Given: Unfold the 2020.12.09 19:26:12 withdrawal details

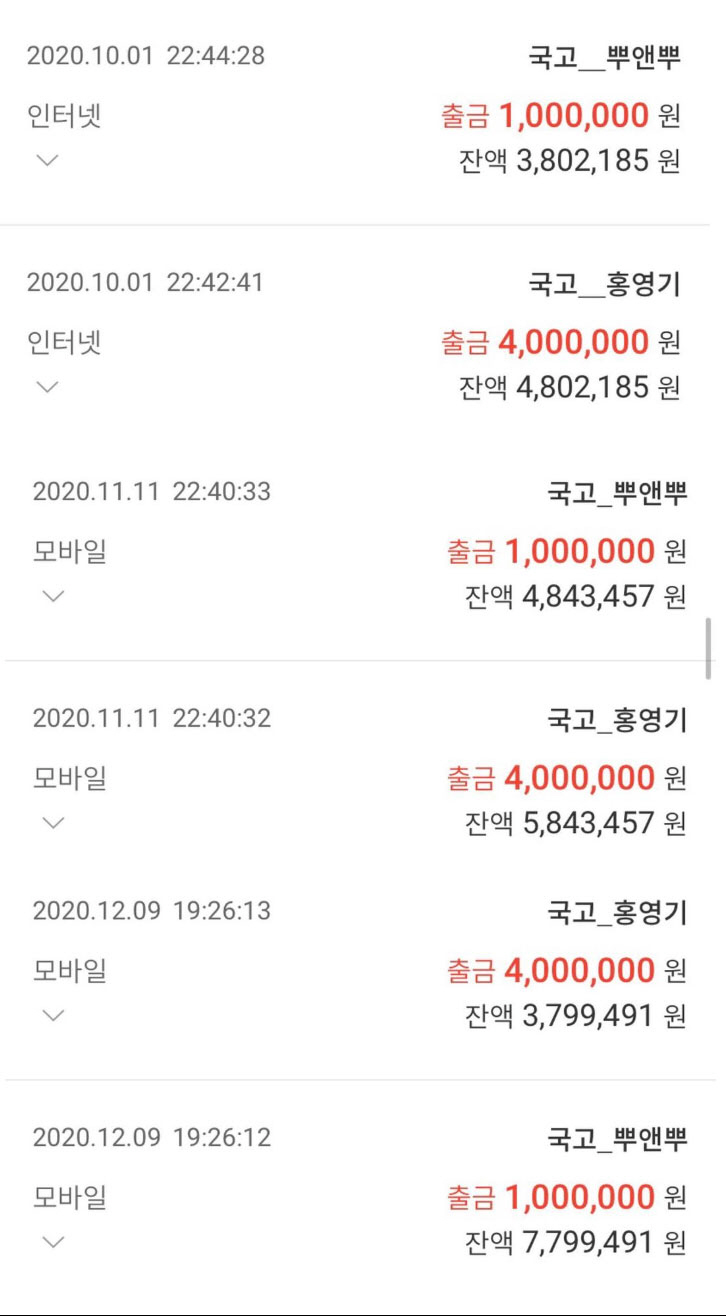Looking at the screenshot, I should click(x=53, y=1242).
